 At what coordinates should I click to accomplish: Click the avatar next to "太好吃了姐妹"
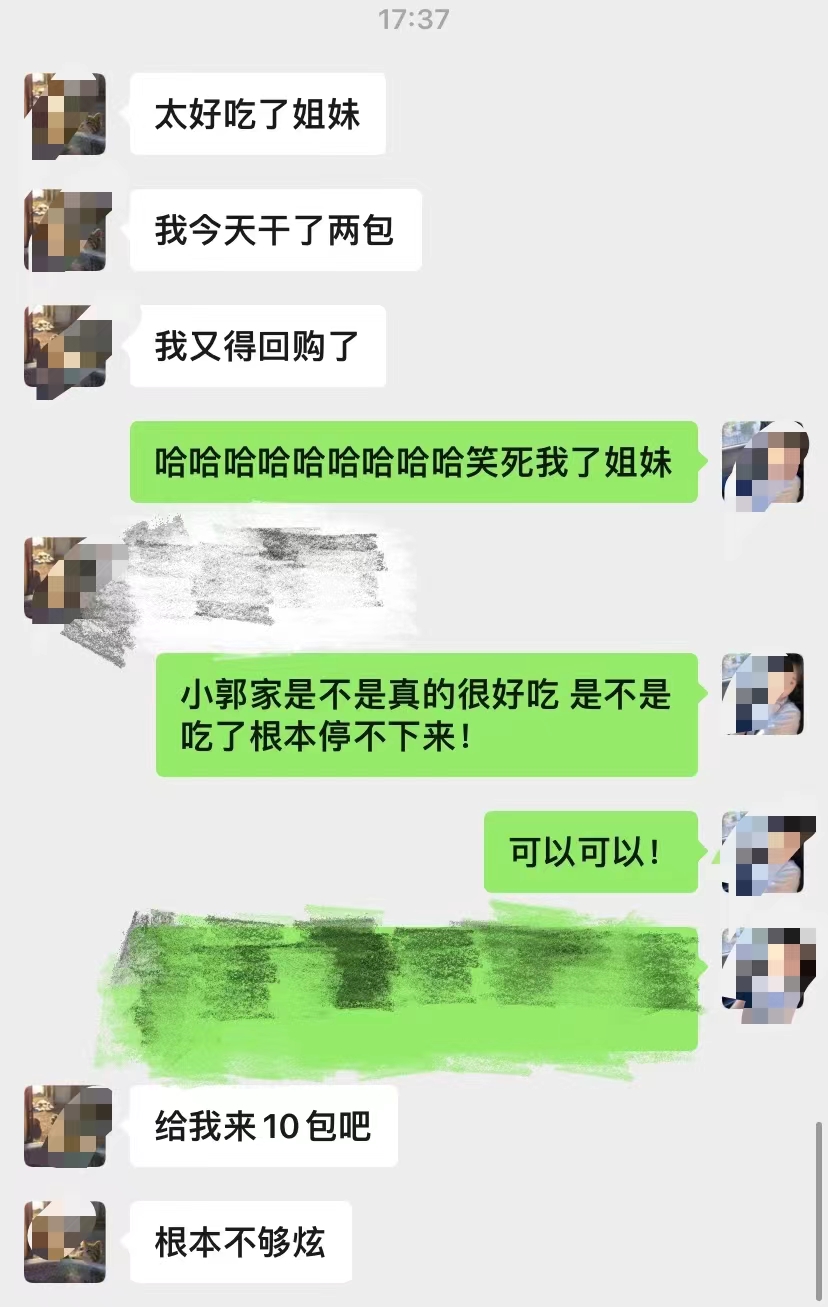(65, 113)
